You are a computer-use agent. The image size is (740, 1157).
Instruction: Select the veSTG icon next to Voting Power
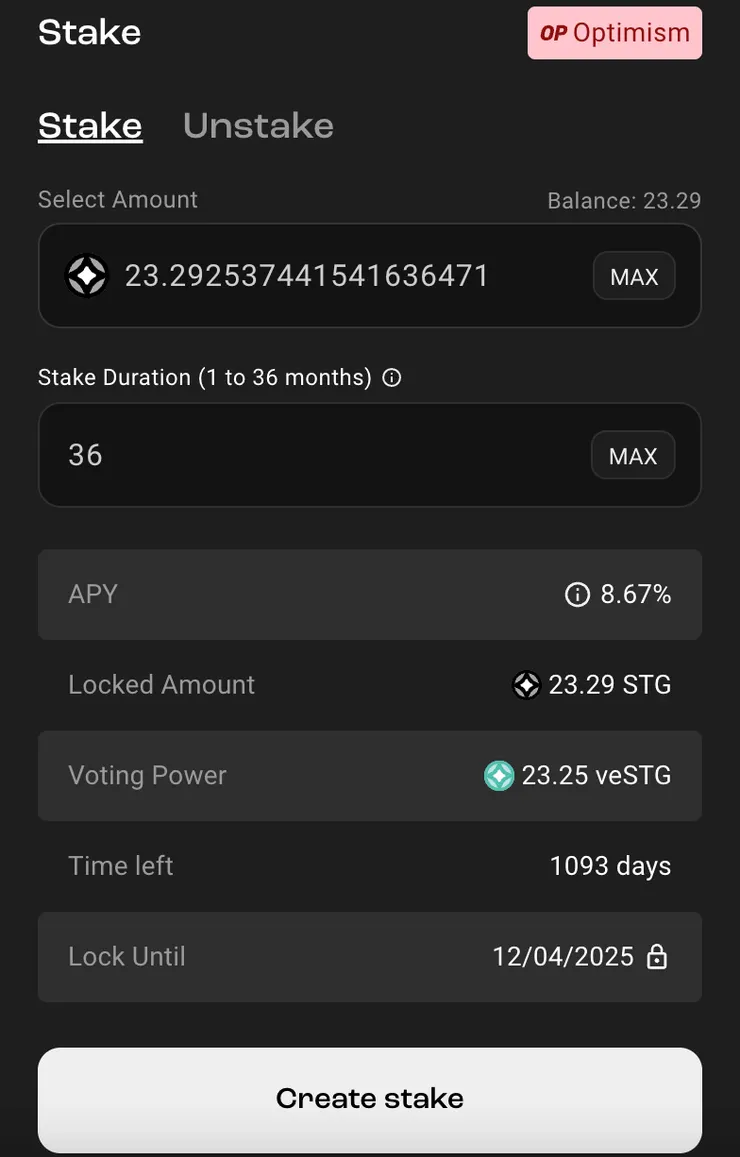pyautogui.click(x=498, y=775)
